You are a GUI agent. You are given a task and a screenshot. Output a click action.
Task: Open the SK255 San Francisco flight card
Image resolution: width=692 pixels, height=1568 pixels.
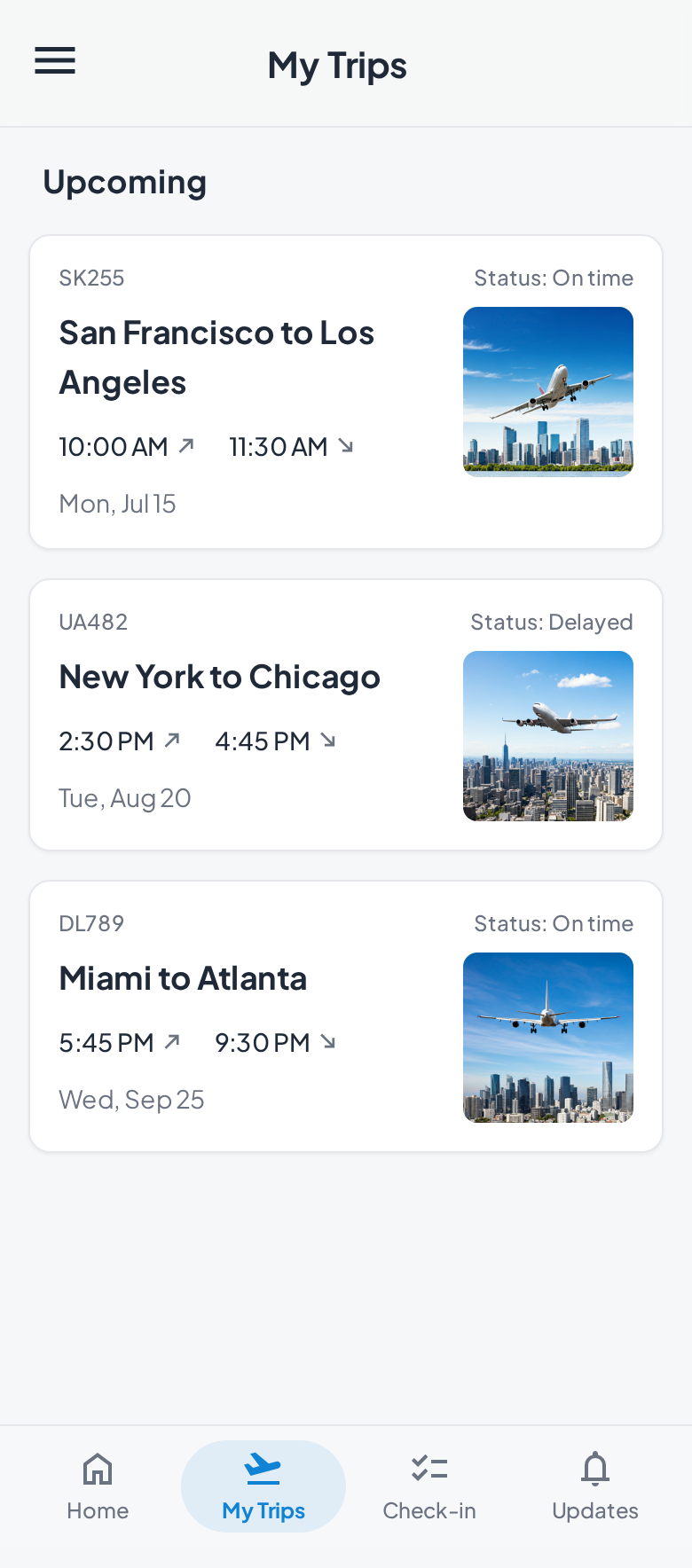pyautogui.click(x=346, y=391)
